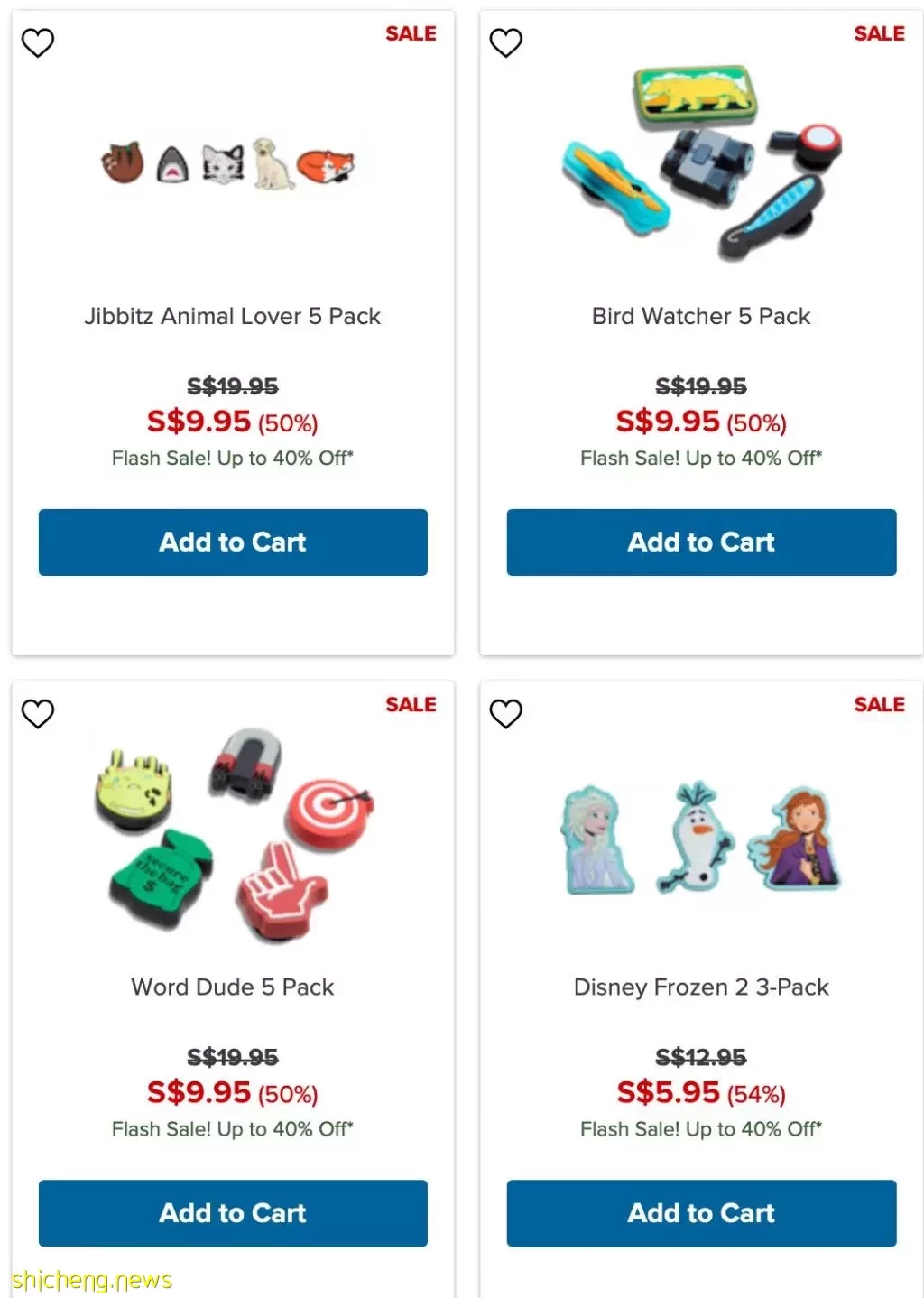Save Disney Frozen 2 3-Pack to favorites
This screenshot has width=924, height=1298.
pos(506,713)
